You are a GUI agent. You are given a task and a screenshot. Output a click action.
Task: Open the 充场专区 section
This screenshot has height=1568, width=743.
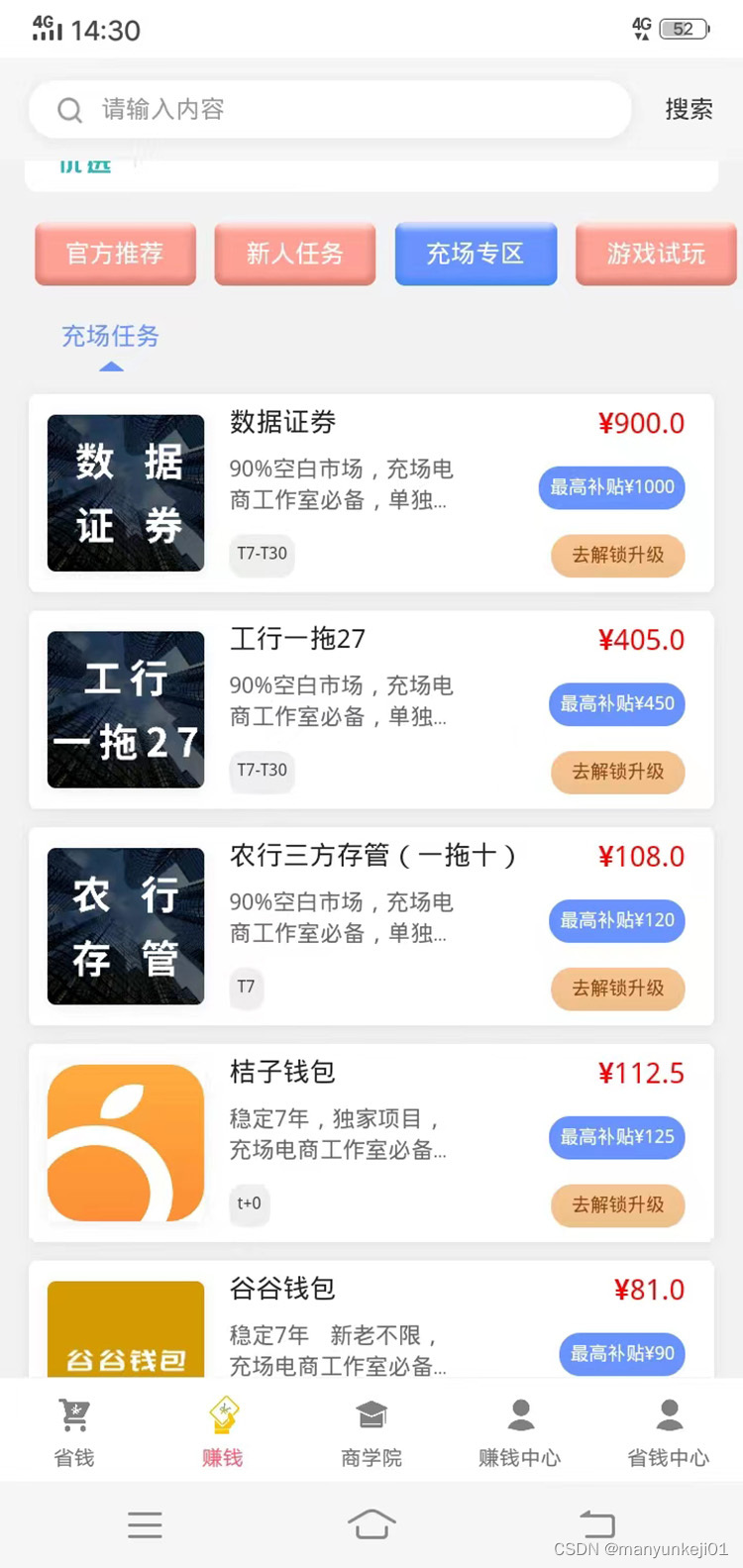(476, 254)
